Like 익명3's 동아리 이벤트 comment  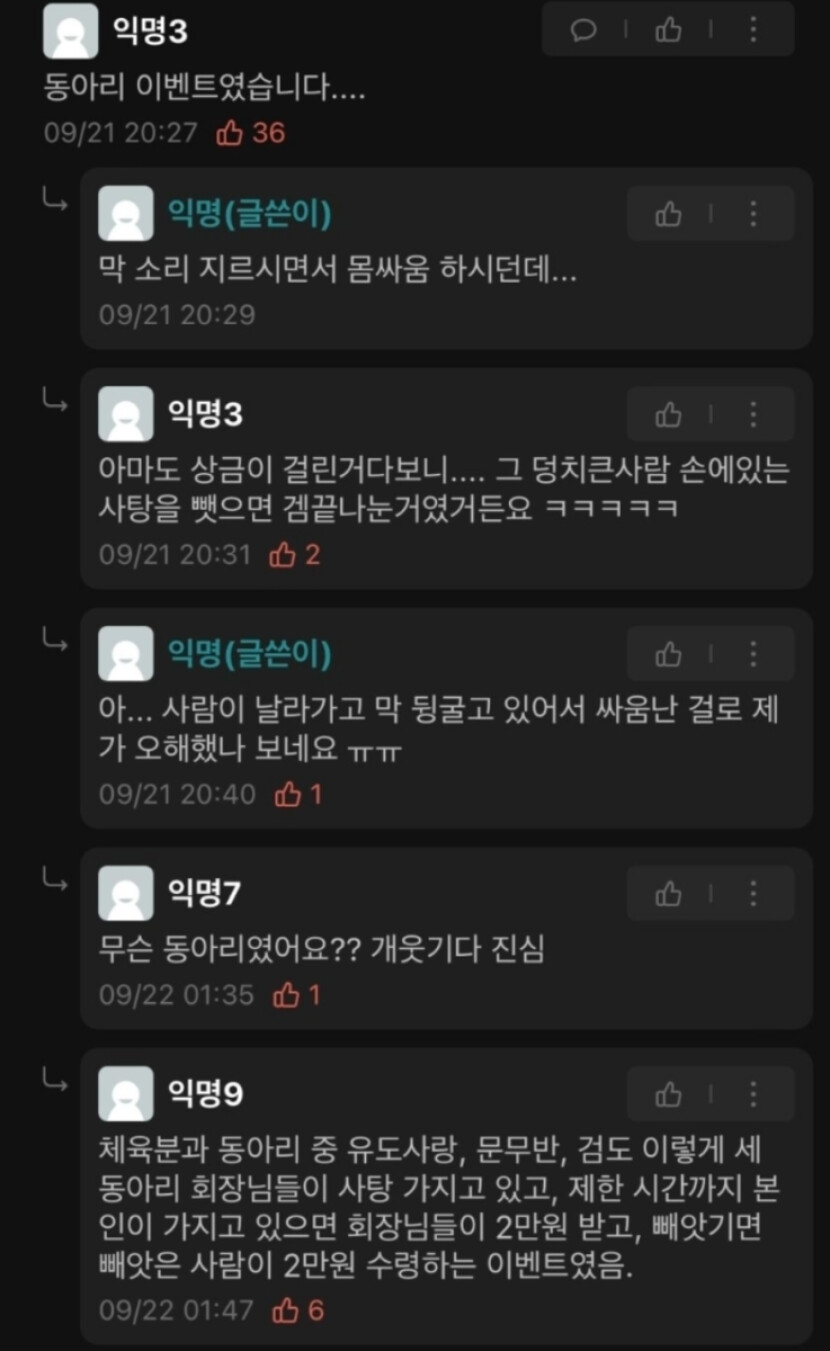tap(668, 31)
